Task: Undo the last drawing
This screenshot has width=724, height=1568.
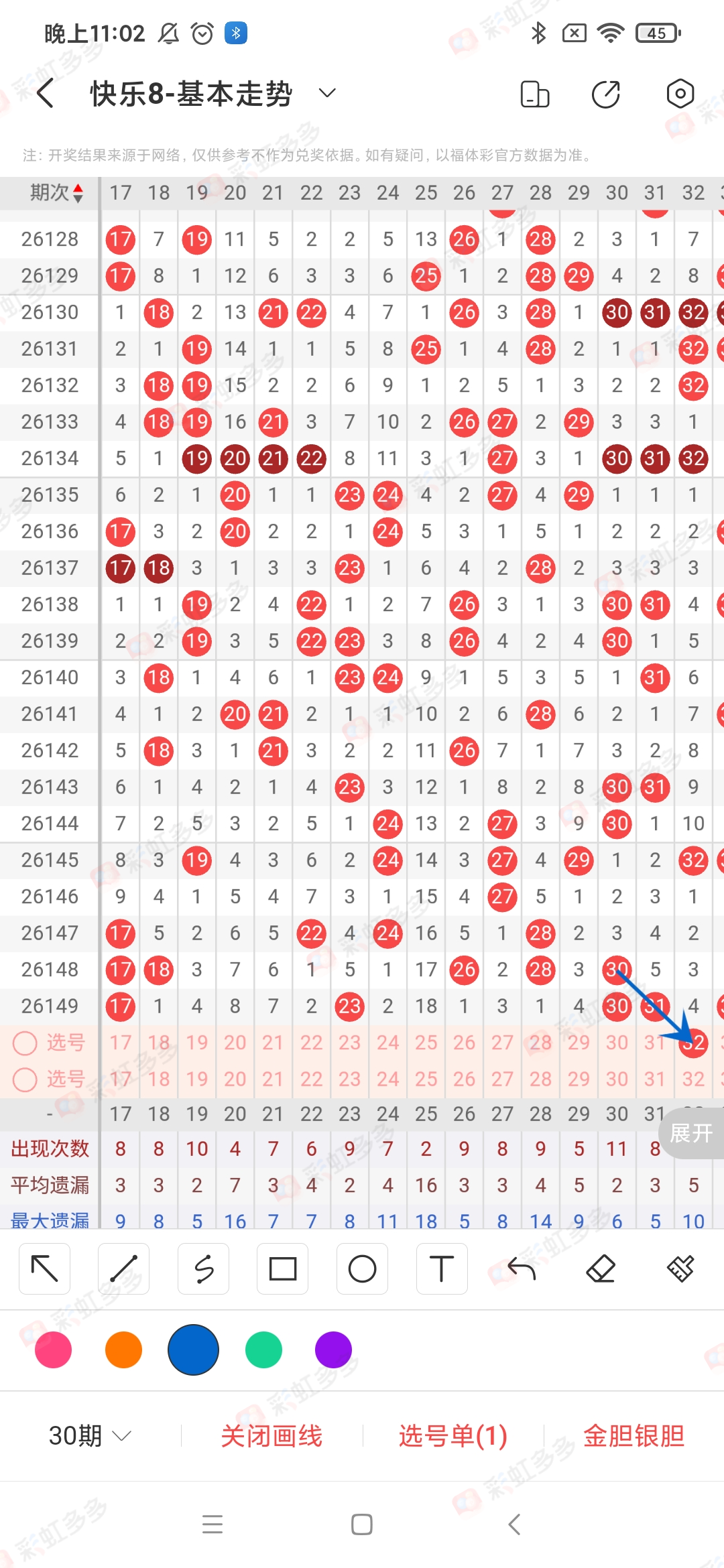Action: pos(522,1268)
